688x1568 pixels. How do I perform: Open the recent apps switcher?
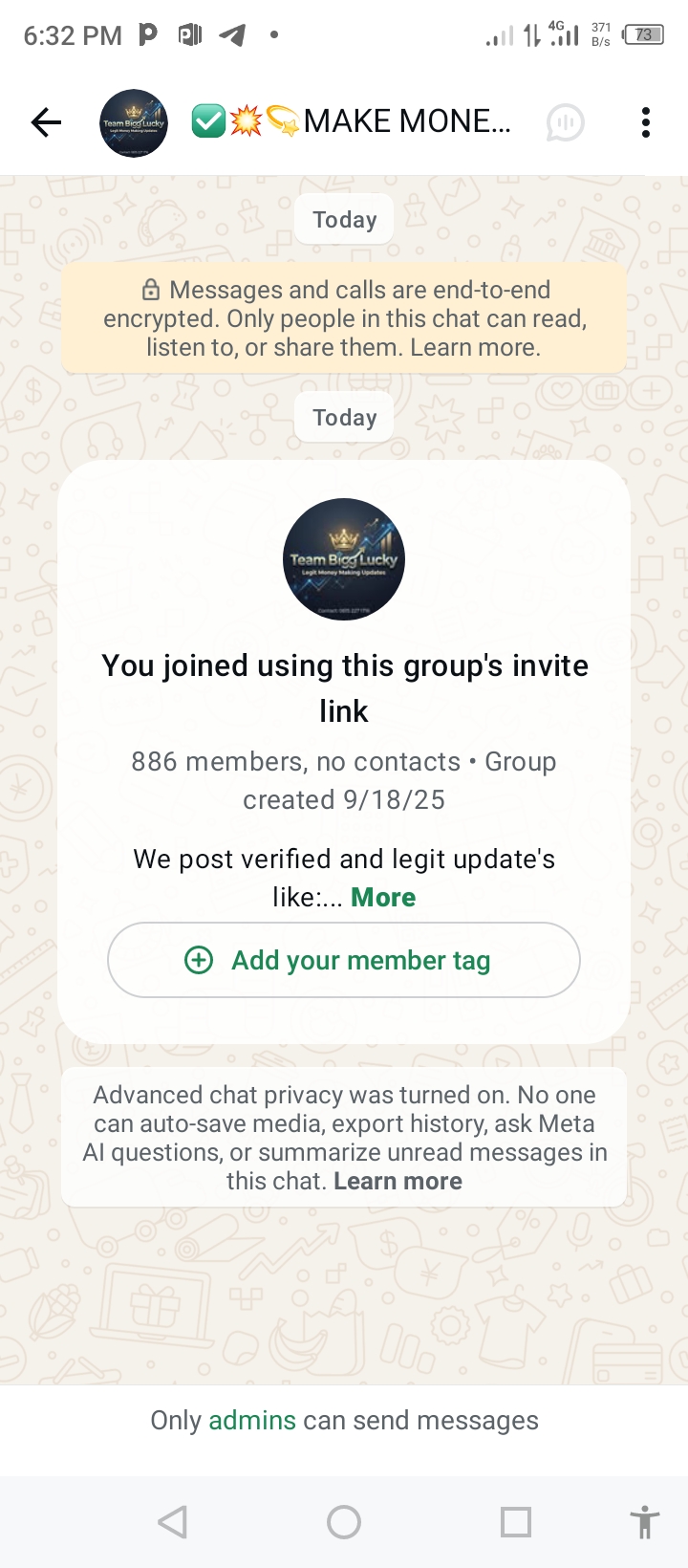click(x=516, y=1521)
